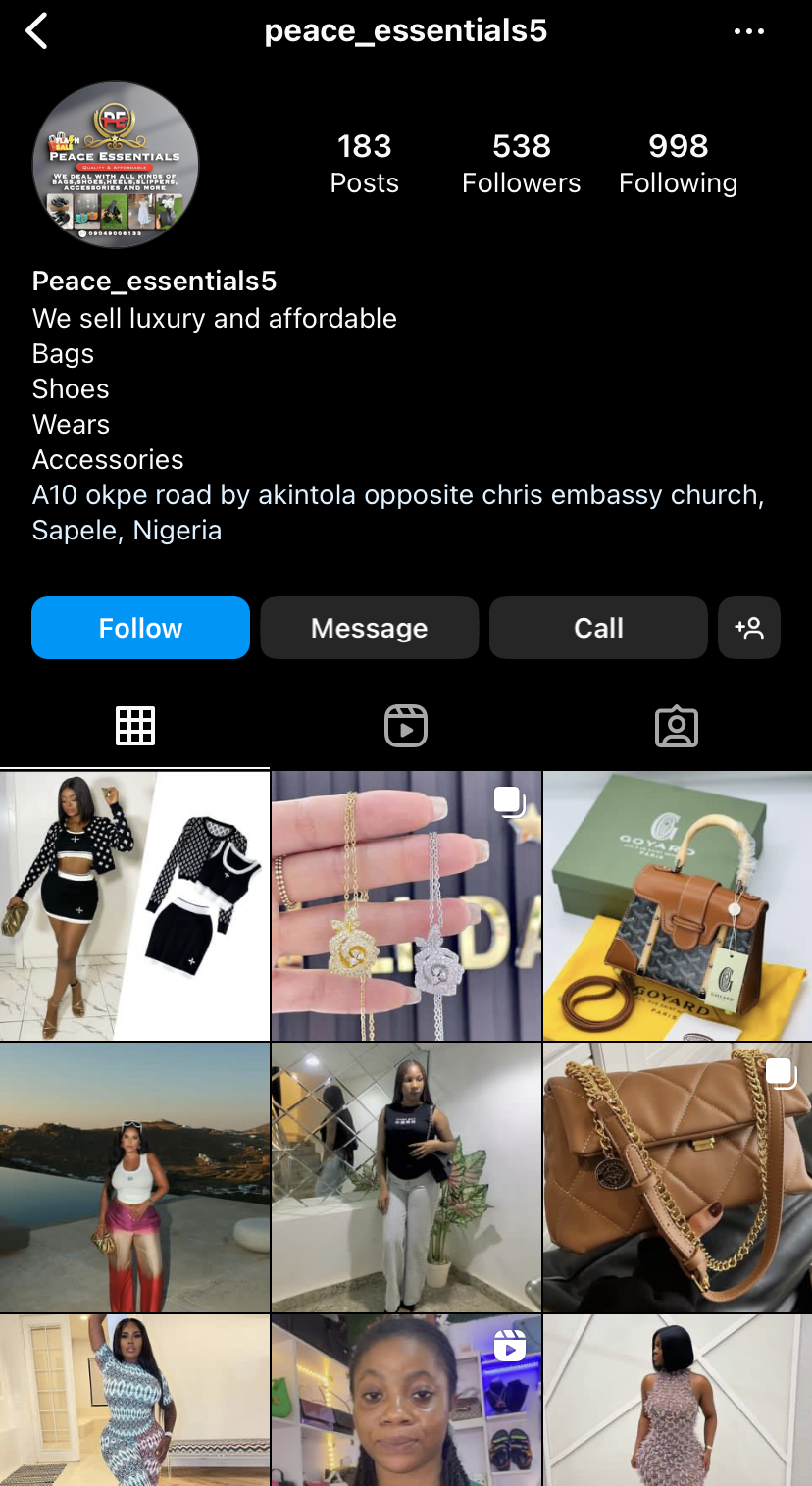Open the profile picture of Peace Essentials

(x=116, y=165)
